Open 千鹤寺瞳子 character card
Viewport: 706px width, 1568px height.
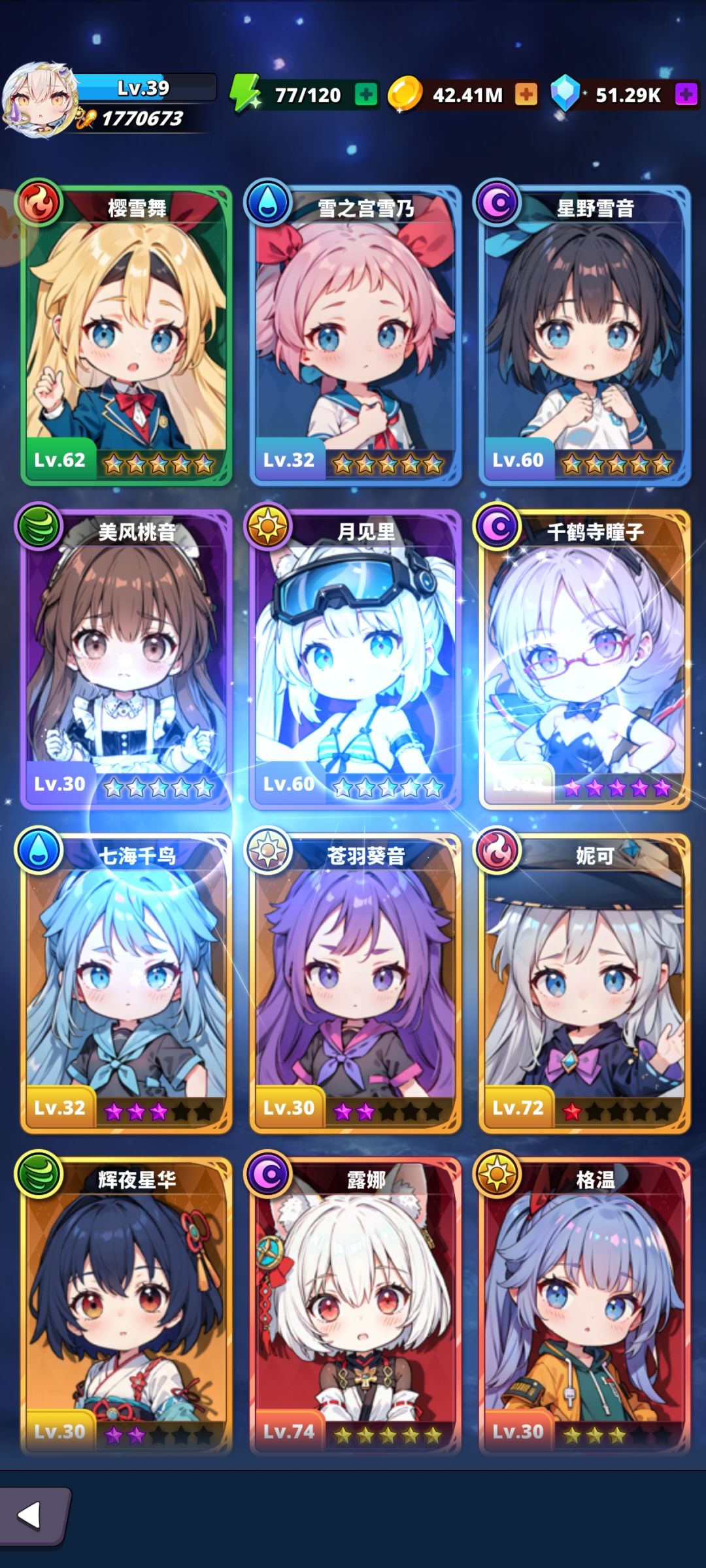[584, 659]
